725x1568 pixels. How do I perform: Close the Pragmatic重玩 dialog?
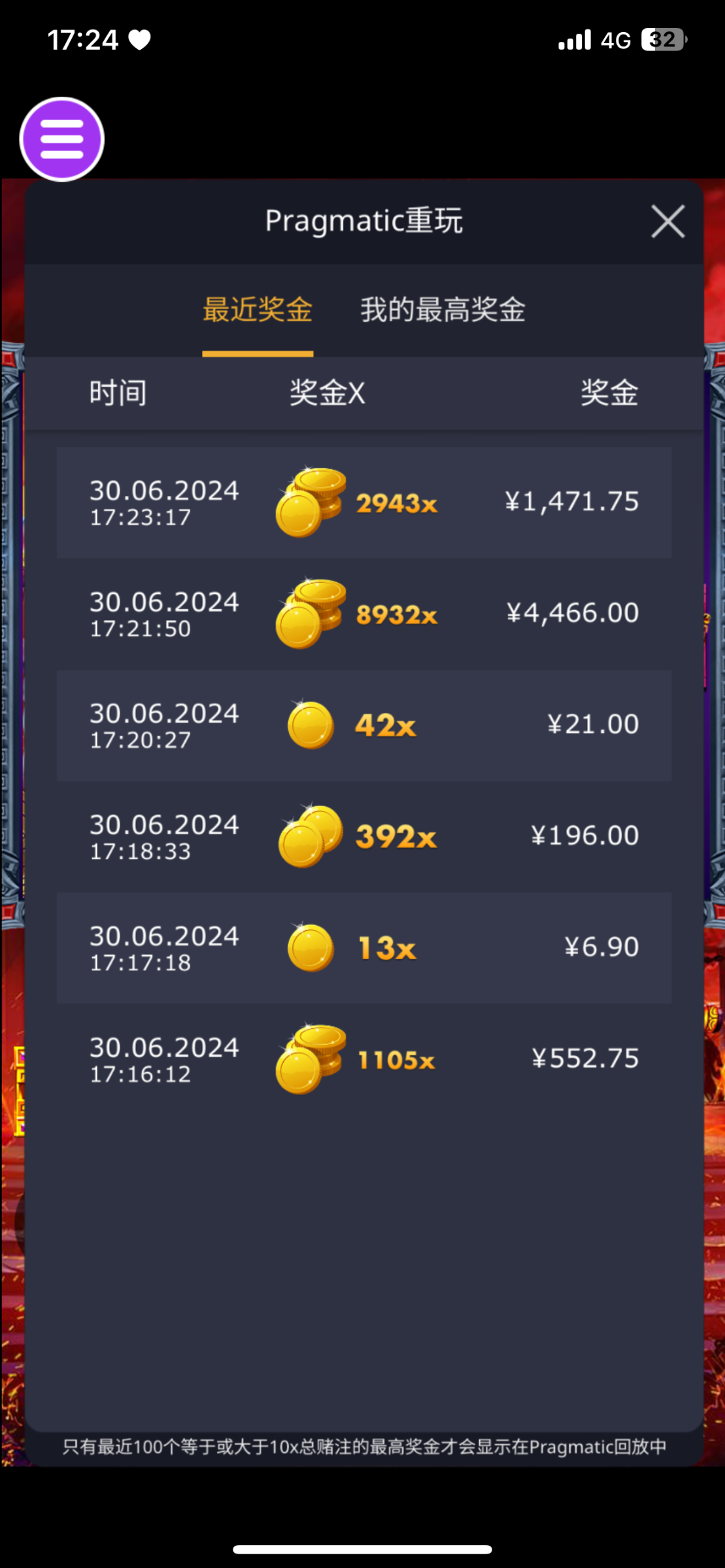pos(667,221)
